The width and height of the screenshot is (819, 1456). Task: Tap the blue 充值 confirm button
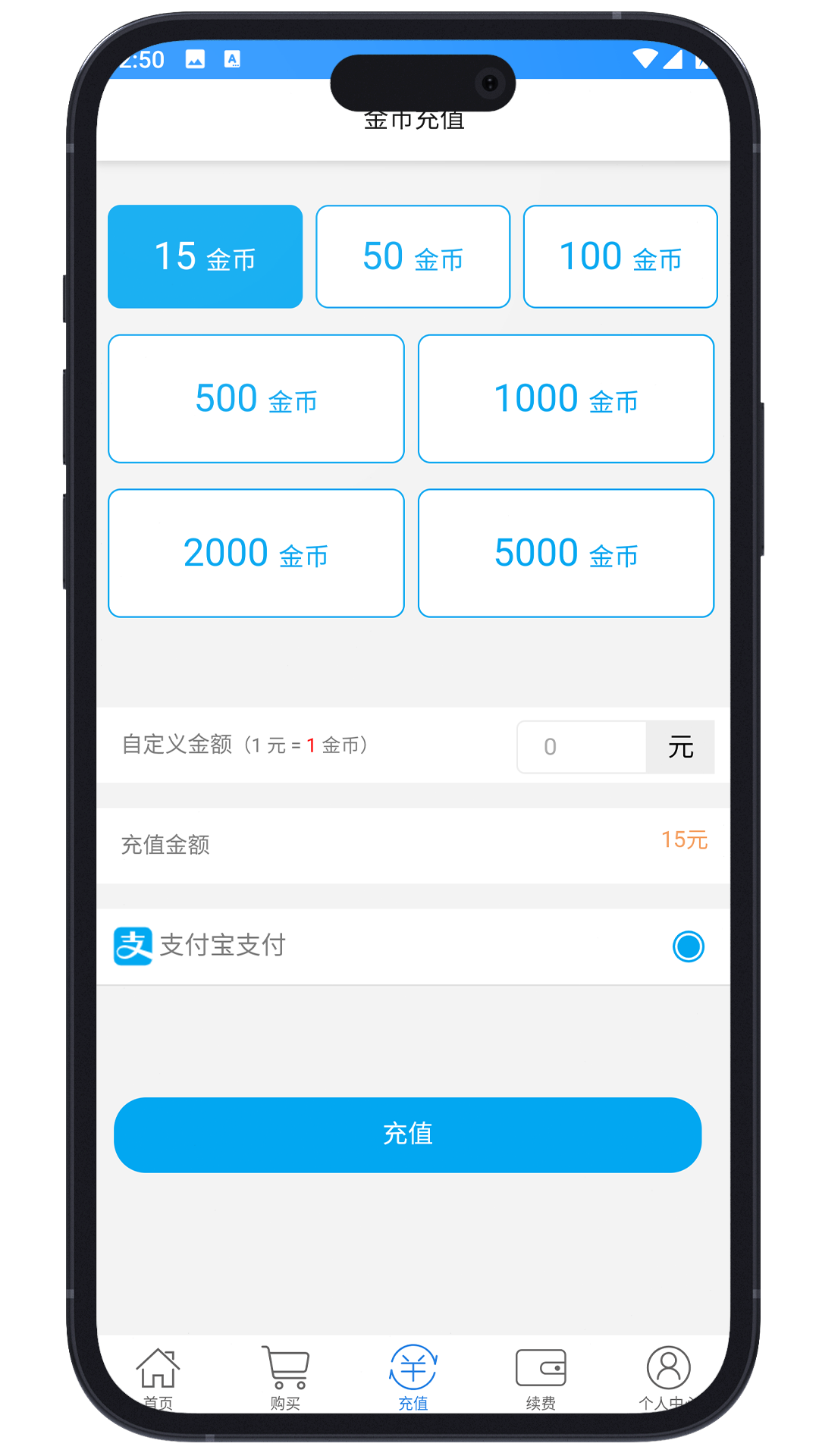tap(407, 1134)
